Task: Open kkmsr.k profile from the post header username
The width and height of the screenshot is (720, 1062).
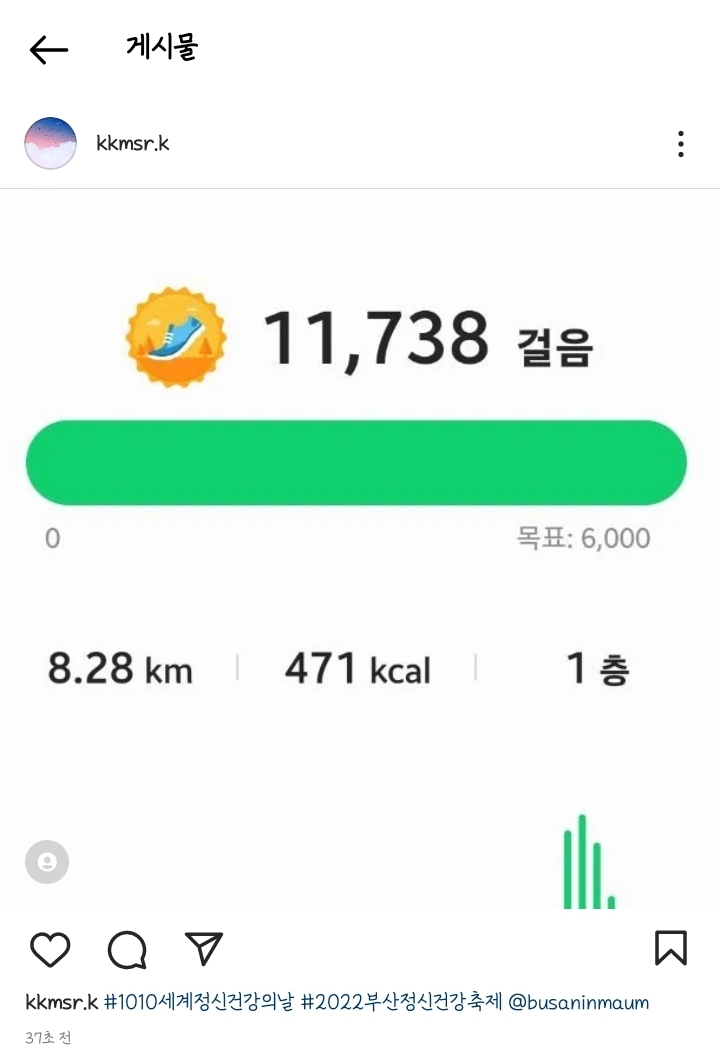Action: coord(133,143)
